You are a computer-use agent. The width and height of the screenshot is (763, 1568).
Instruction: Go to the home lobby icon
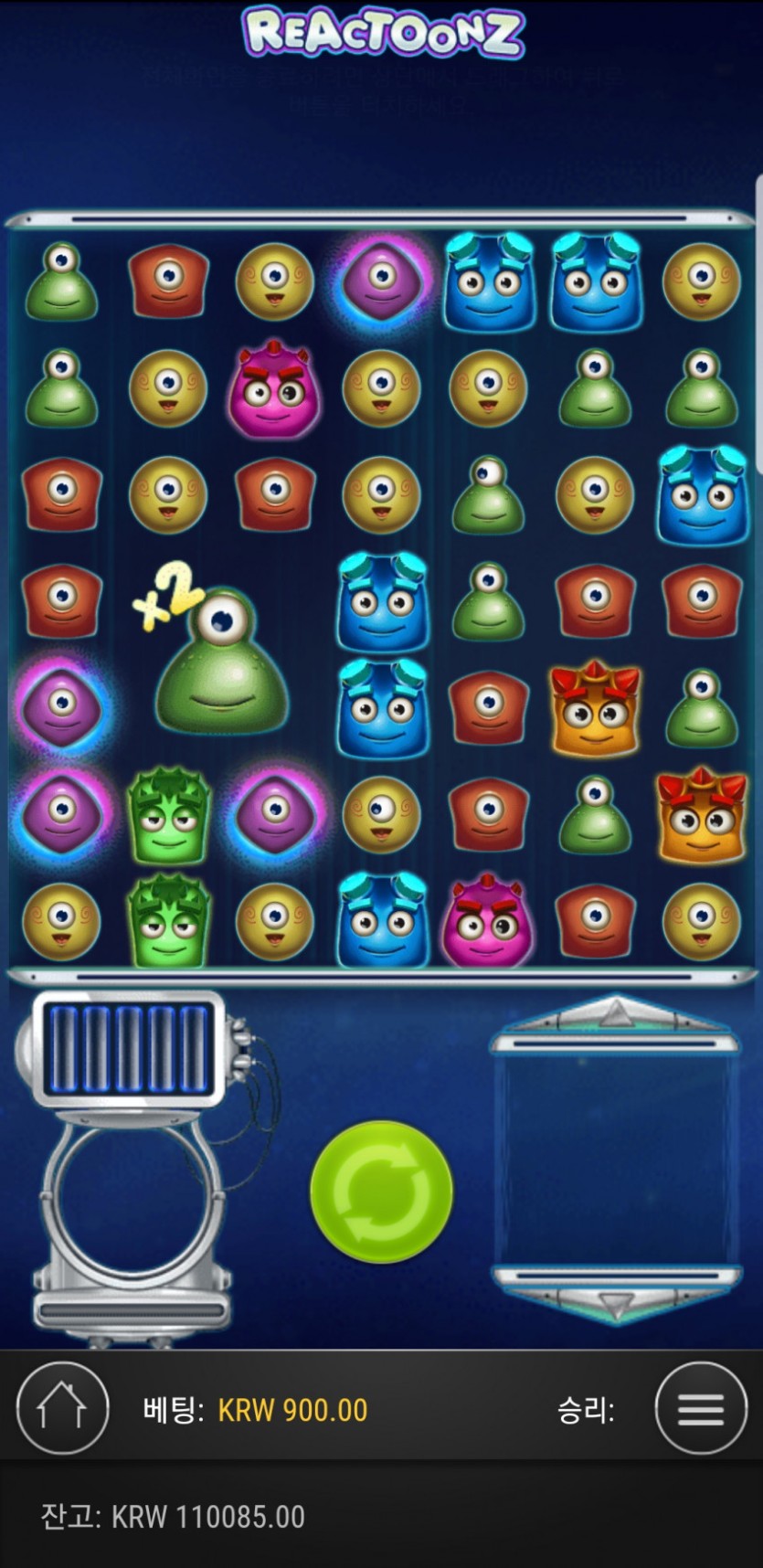[62, 1408]
